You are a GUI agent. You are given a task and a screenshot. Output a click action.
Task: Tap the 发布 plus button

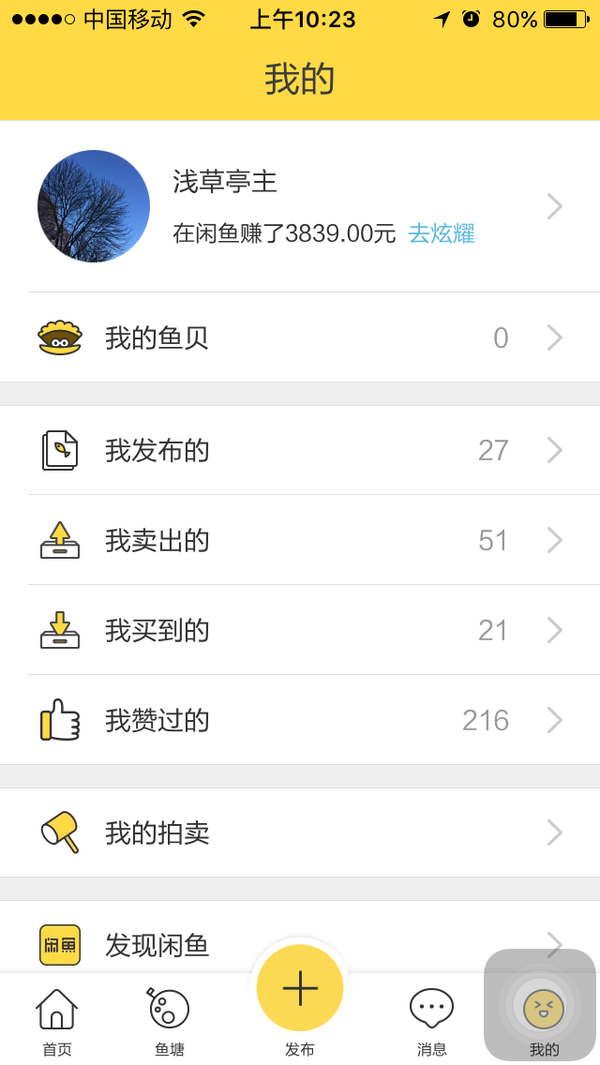coord(300,988)
